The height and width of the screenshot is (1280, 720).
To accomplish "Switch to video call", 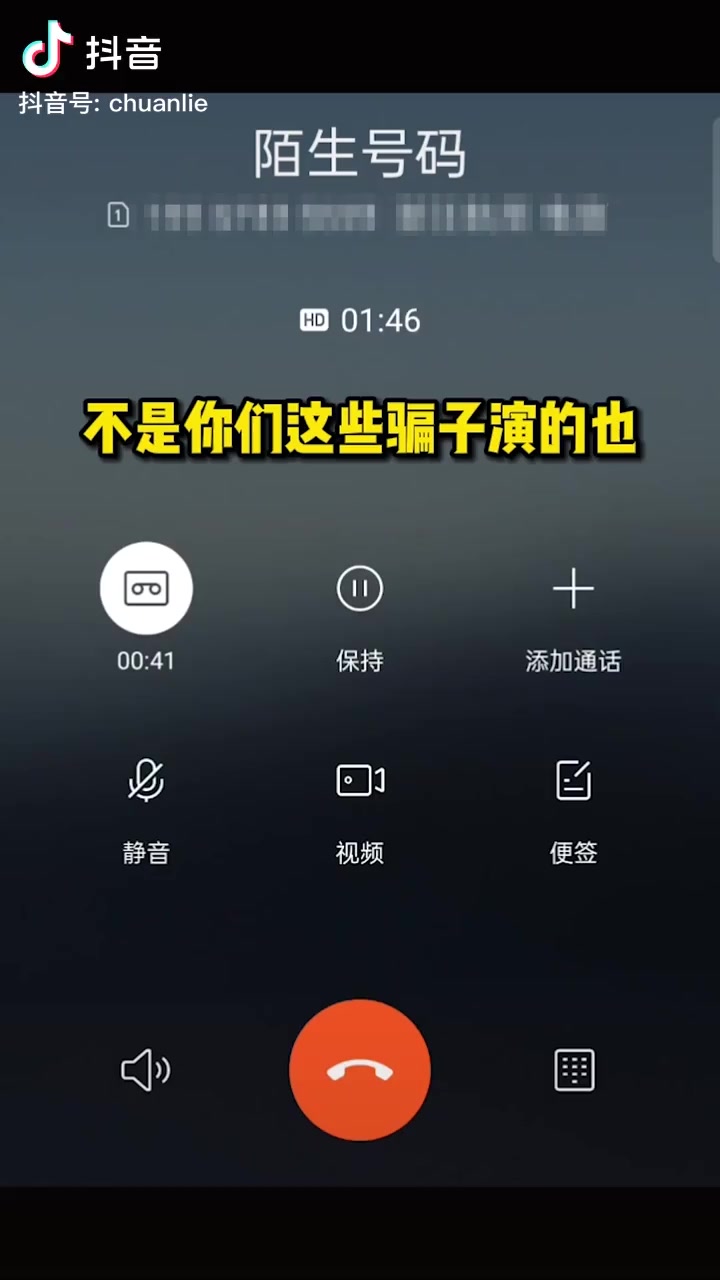I will [360, 780].
